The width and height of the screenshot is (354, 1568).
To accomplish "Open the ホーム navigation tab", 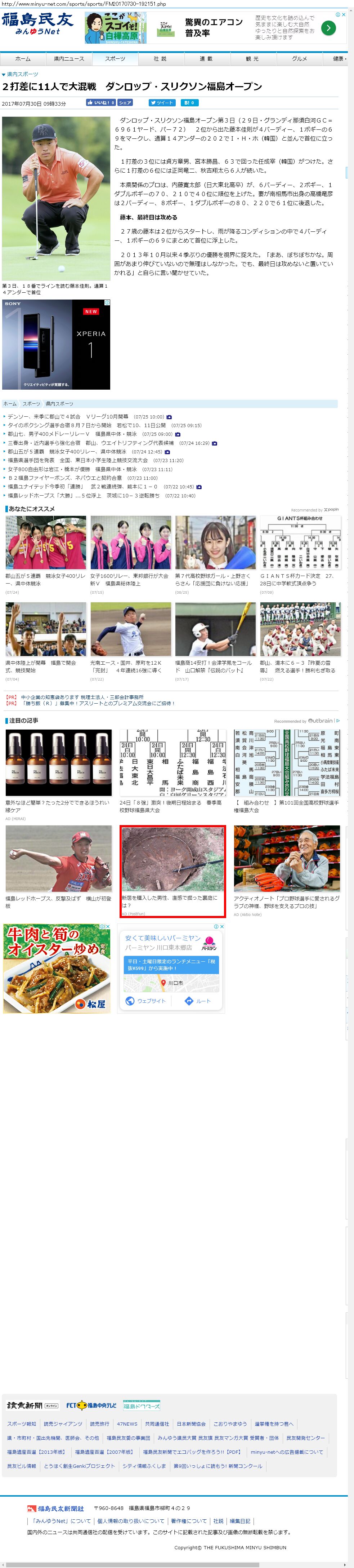I will point(22,59).
